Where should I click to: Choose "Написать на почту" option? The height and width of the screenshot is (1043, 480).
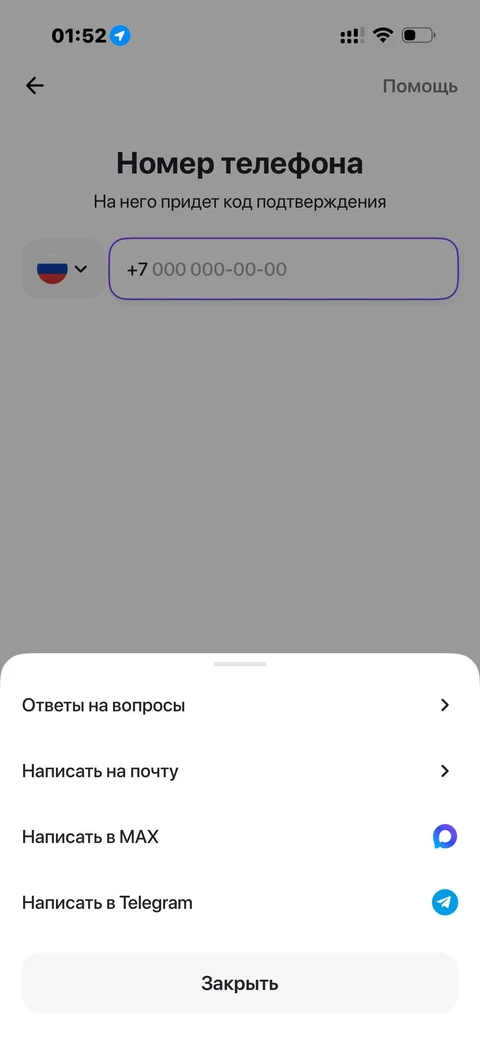click(x=239, y=771)
